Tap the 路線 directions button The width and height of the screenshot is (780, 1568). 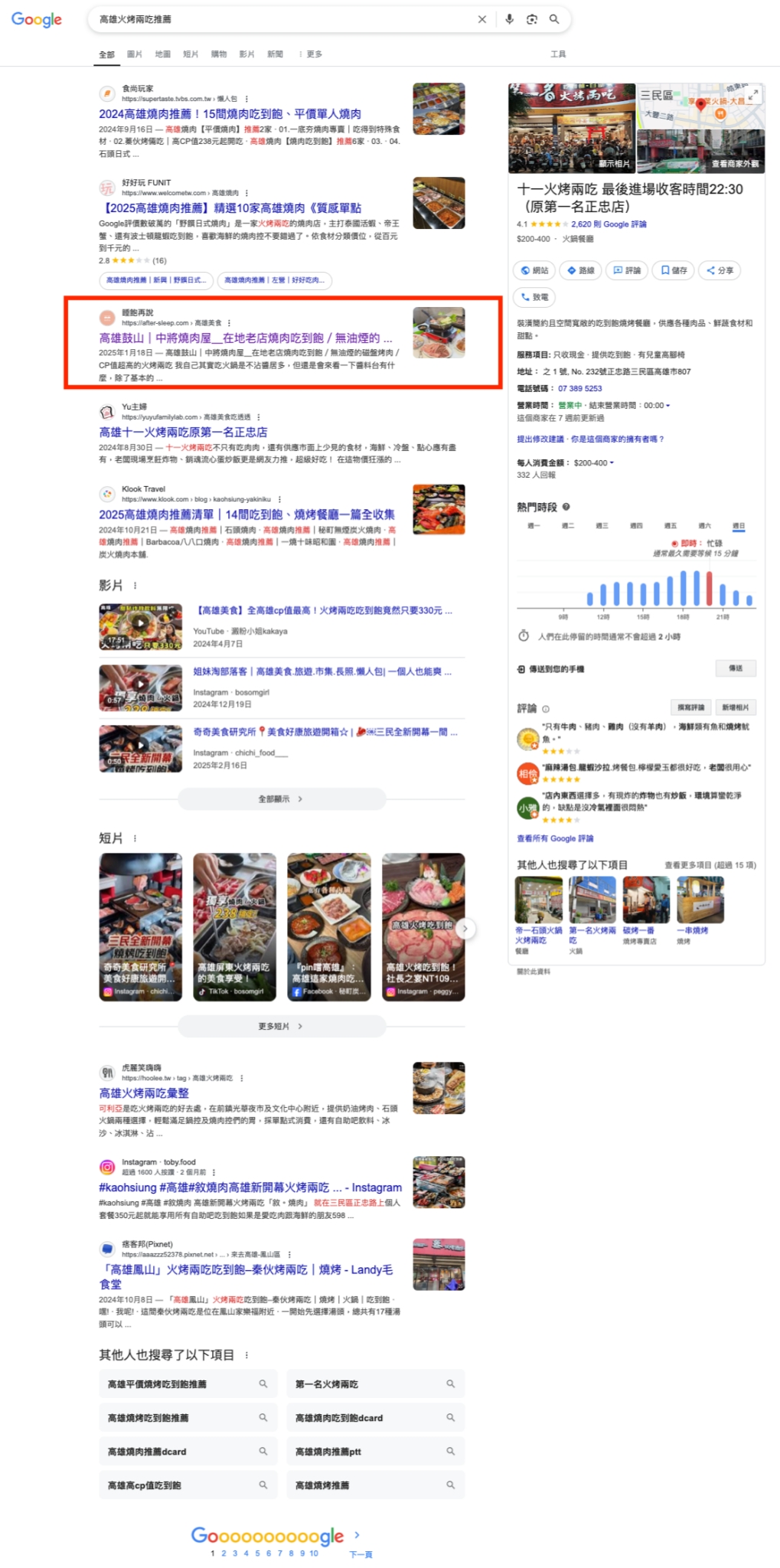[580, 270]
